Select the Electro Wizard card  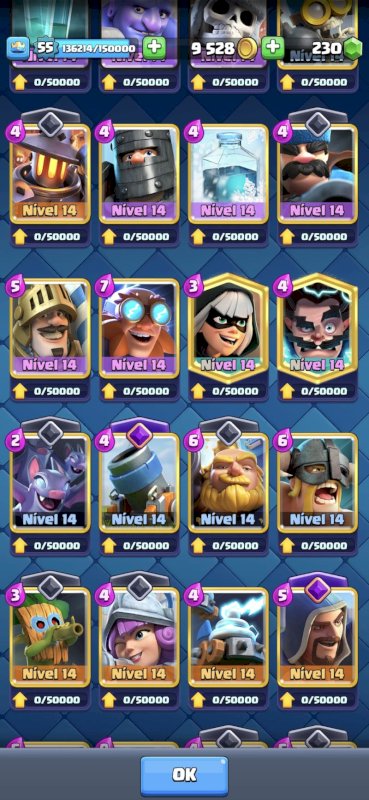point(317,328)
